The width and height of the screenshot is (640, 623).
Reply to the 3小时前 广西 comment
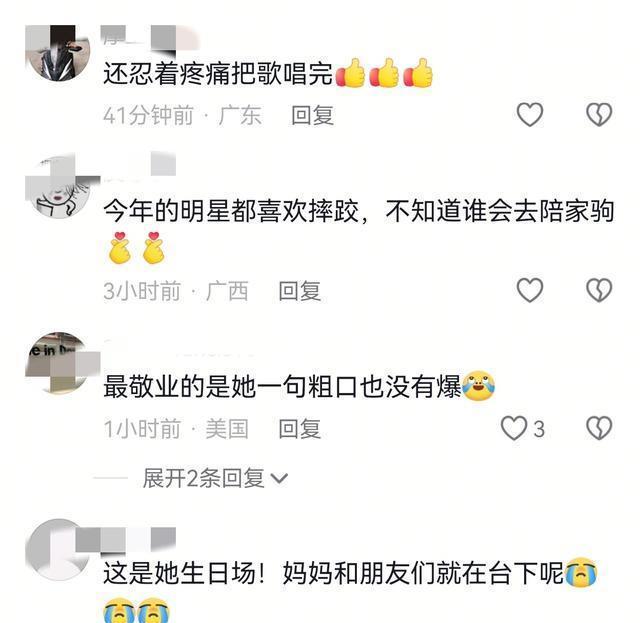tap(300, 291)
